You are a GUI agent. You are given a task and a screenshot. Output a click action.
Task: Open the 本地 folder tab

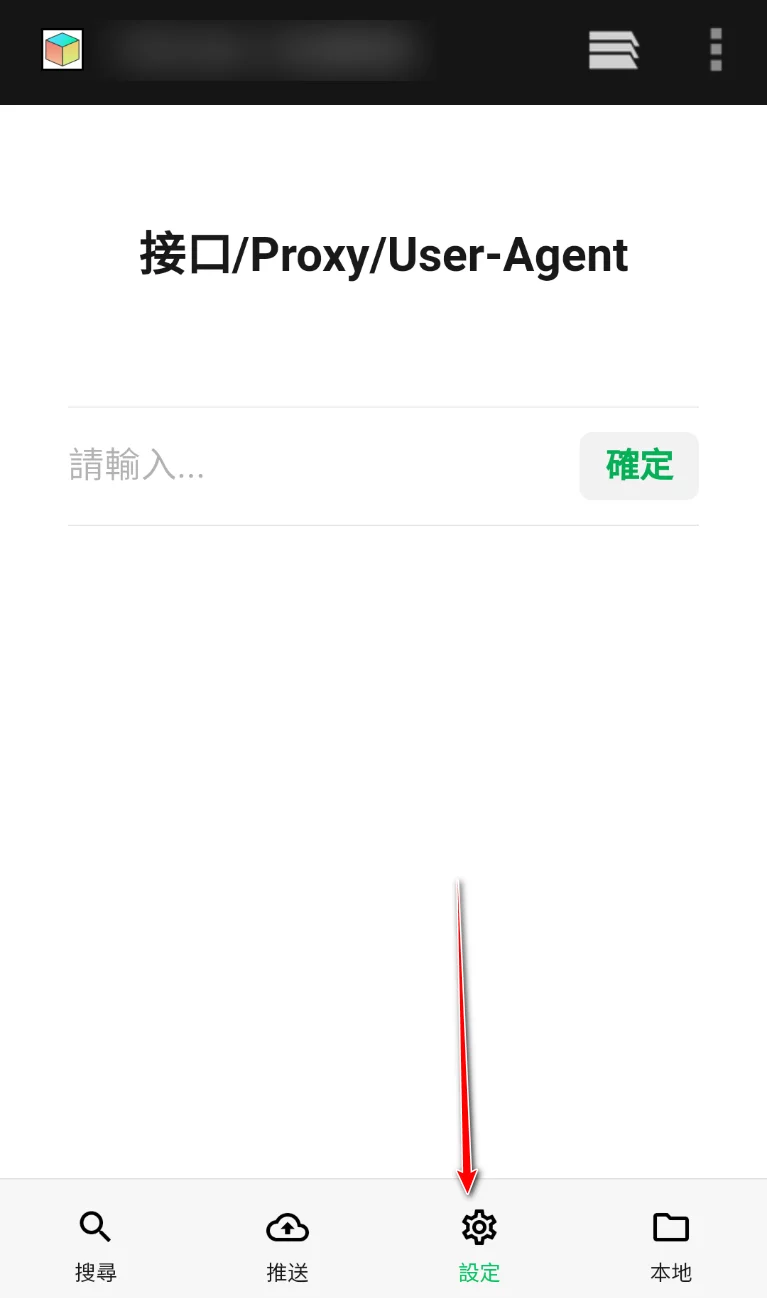[671, 1243]
